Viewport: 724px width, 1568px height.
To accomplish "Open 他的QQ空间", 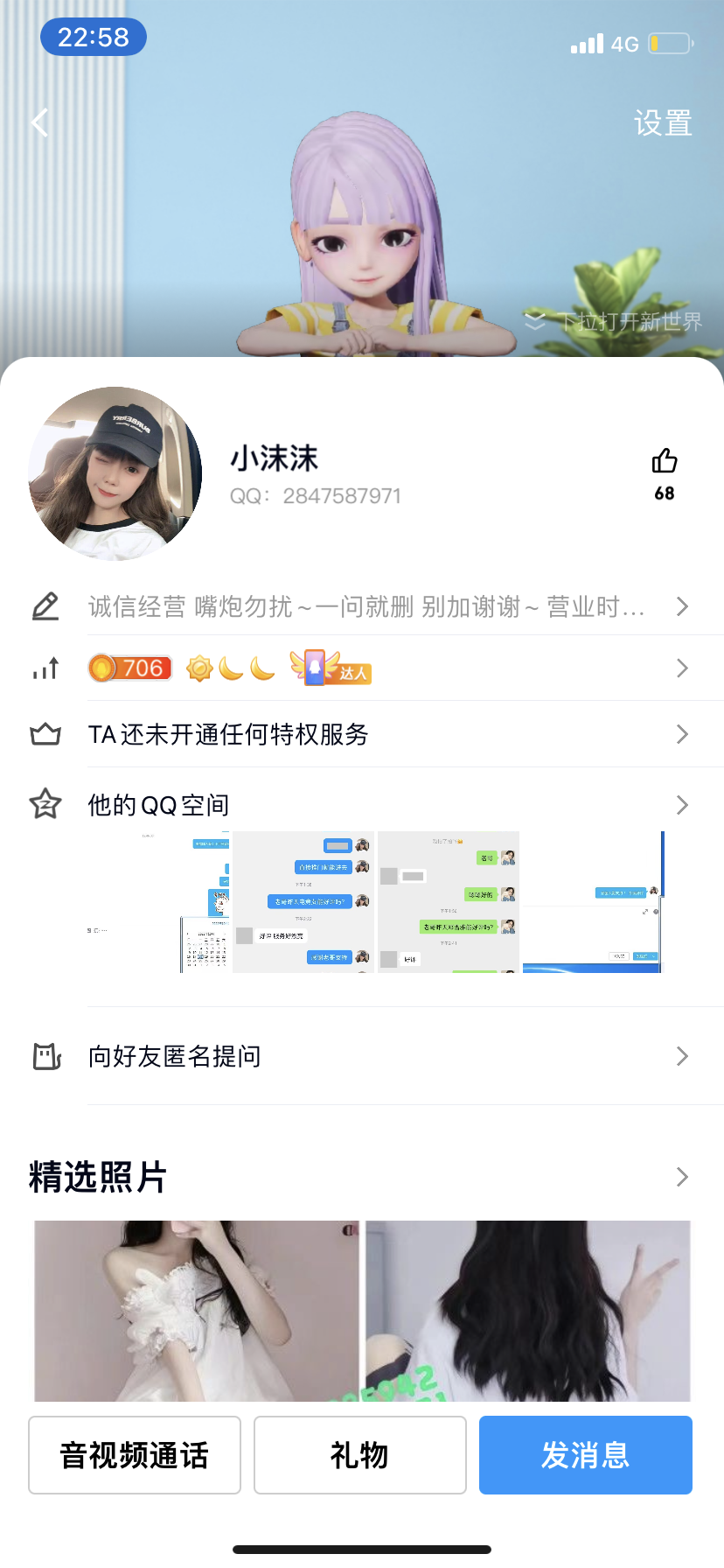I will 367,804.
